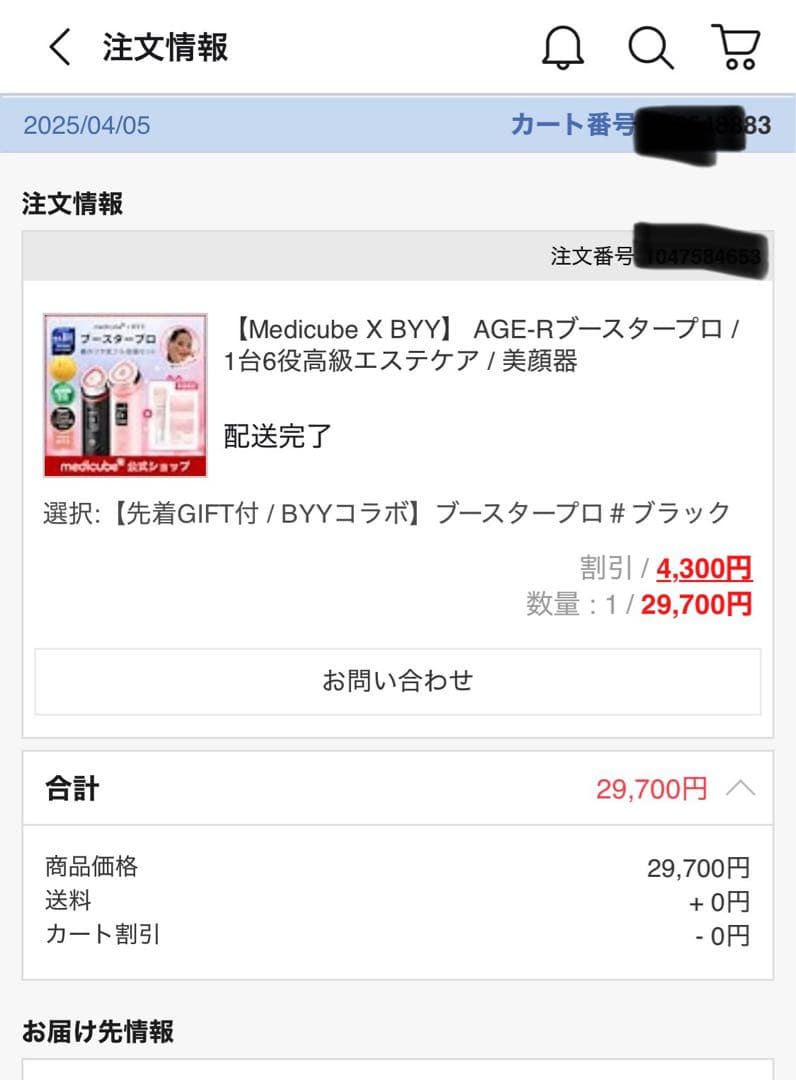Screen dimensions: 796x1080
Task: Collapse the 合計 total breakdown
Action: pyautogui.click(x=740, y=788)
